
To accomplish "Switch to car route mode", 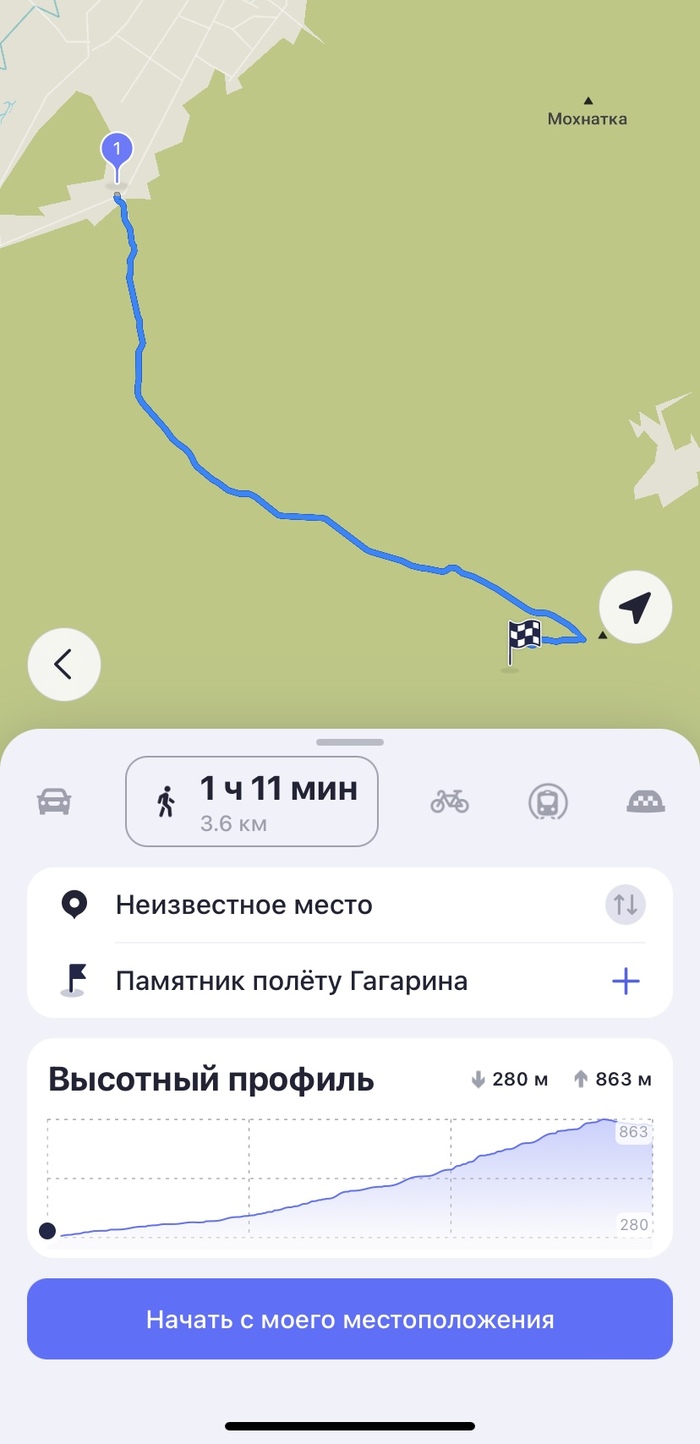I will point(54,801).
